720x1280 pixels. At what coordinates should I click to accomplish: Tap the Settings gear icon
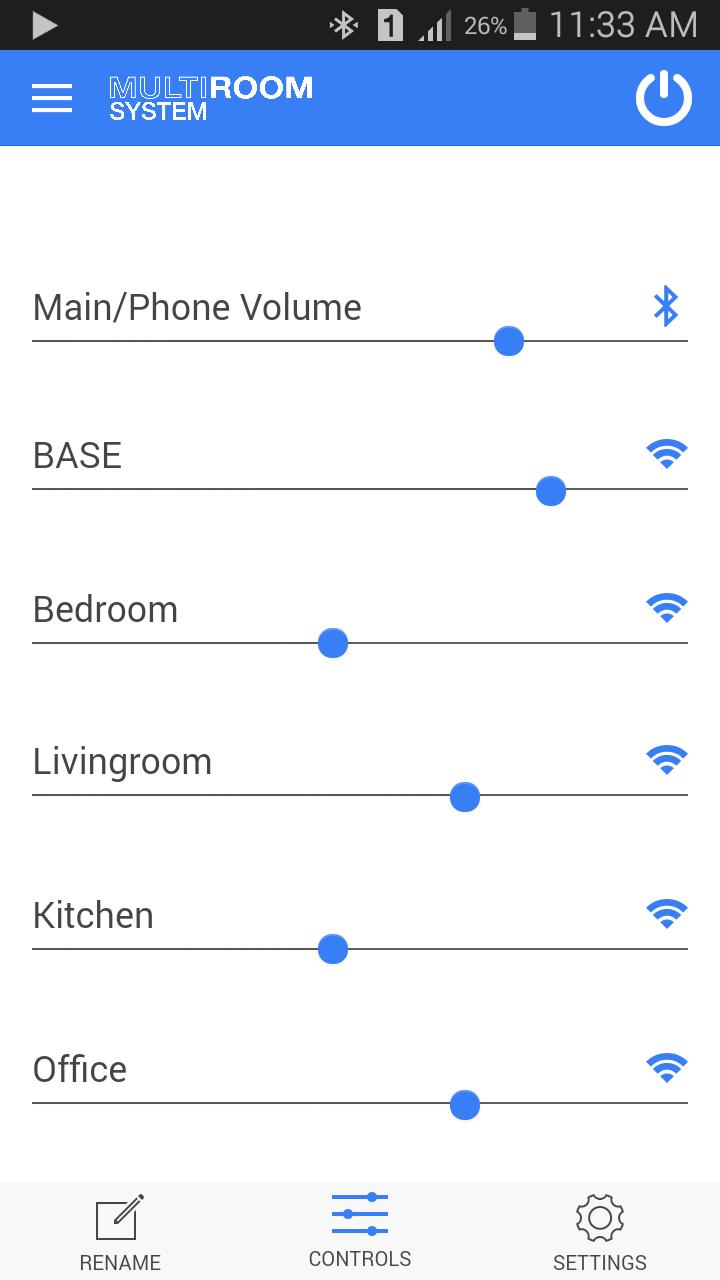click(599, 1218)
